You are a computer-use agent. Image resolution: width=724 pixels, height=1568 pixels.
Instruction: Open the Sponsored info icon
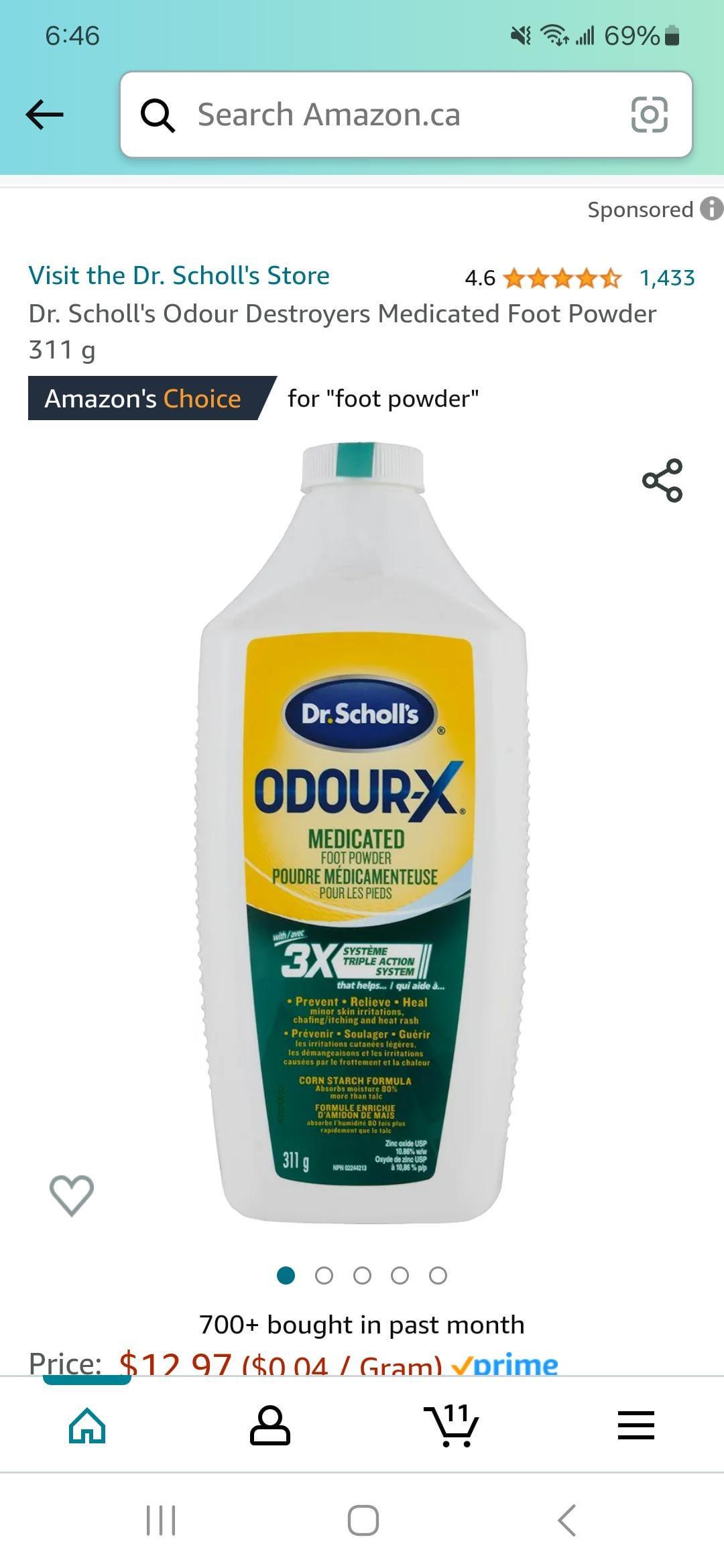[x=711, y=209]
